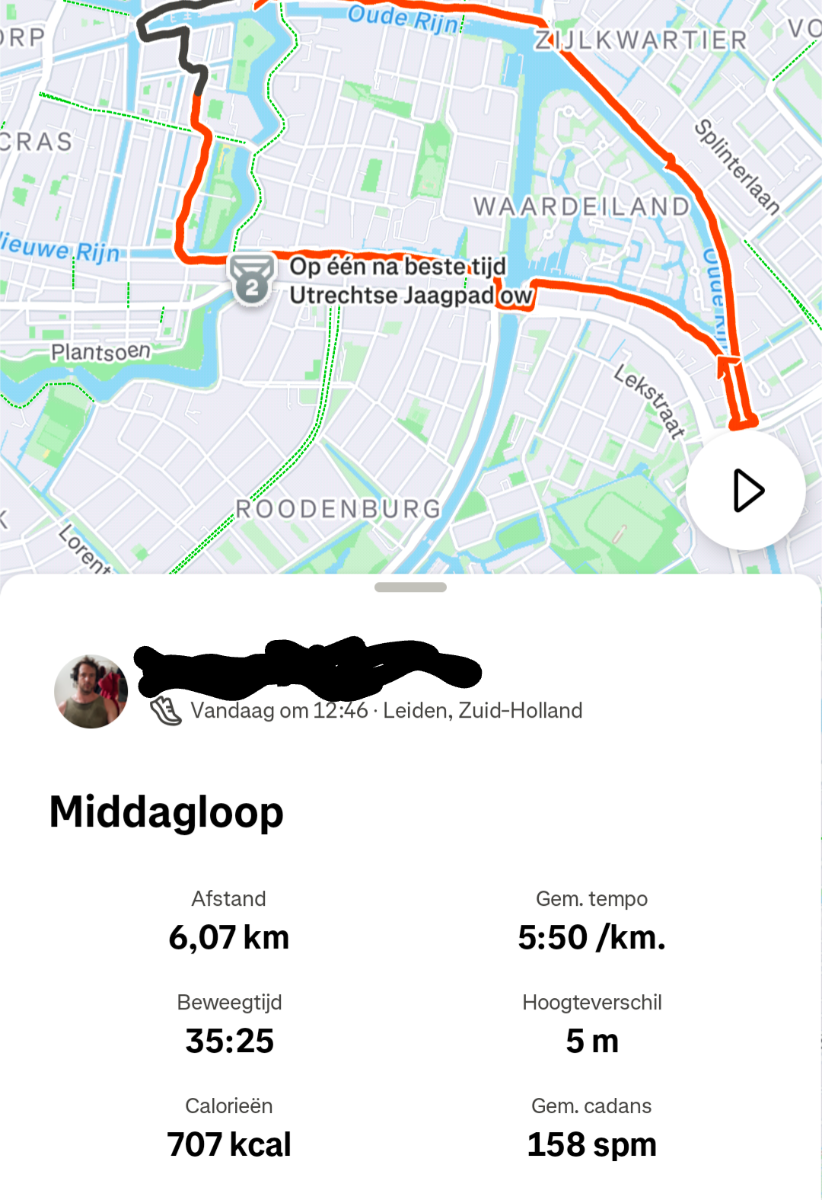This screenshot has width=822, height=1200.
Task: Play the route flyover animation
Action: point(745,490)
